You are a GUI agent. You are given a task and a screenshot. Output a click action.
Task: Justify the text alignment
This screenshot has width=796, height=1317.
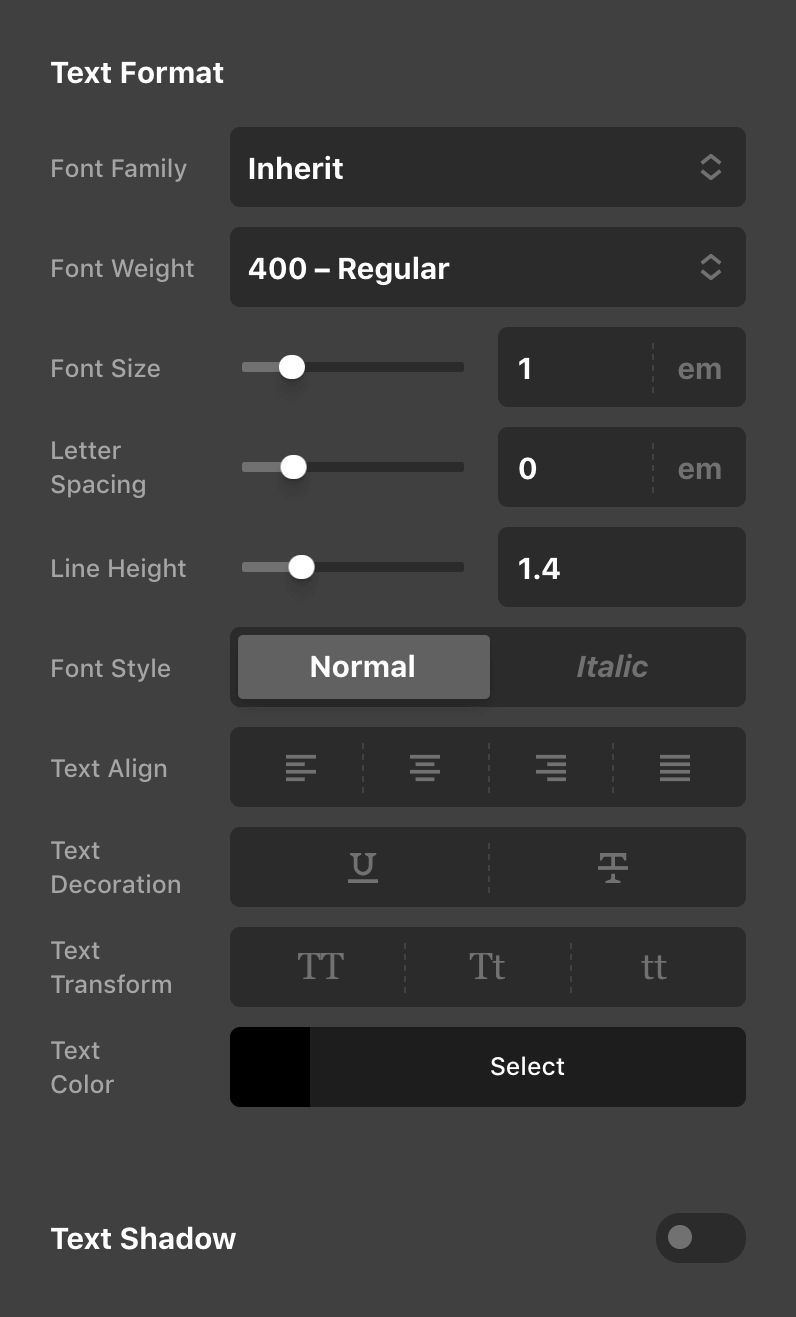[x=675, y=767]
